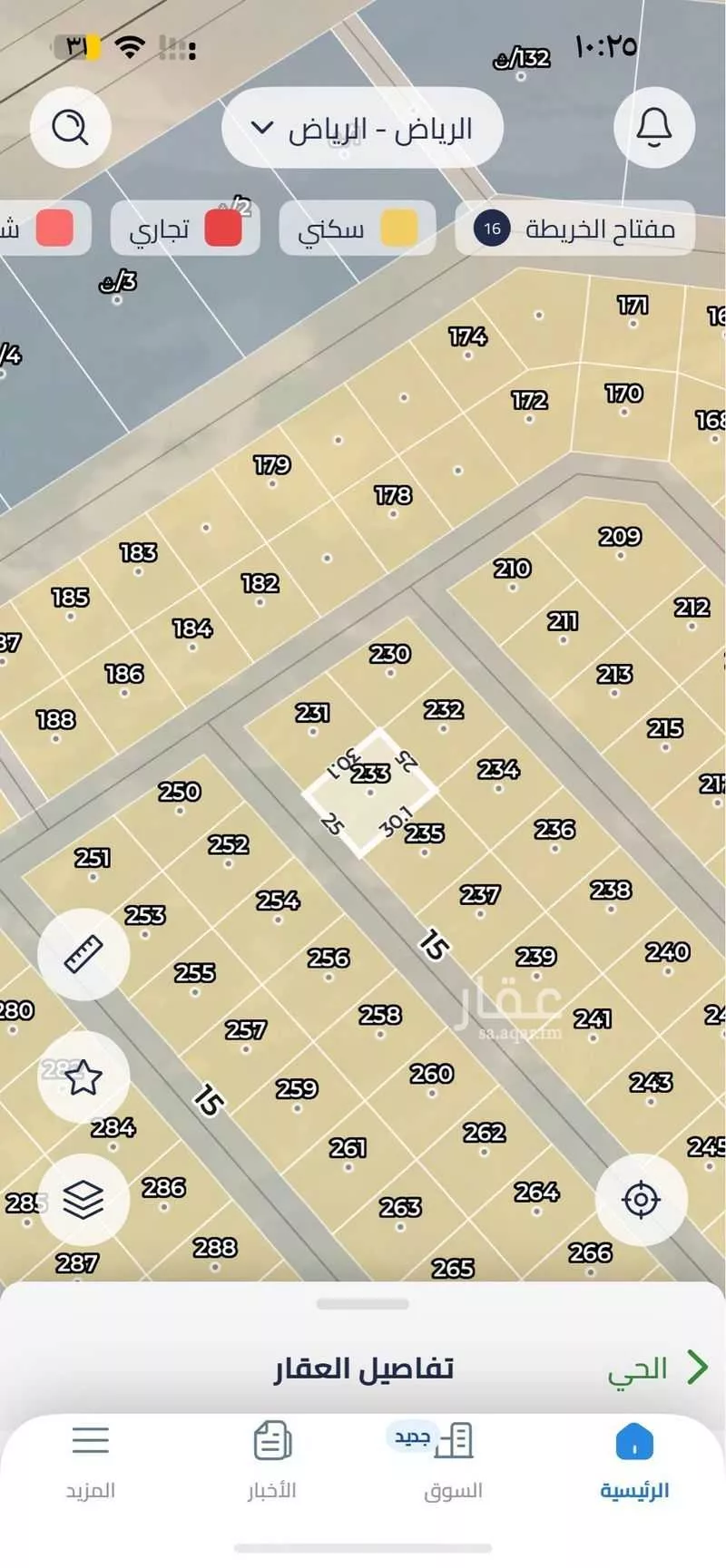Tap the Wi-Fi status icon
726x1568 pixels.
(132, 49)
